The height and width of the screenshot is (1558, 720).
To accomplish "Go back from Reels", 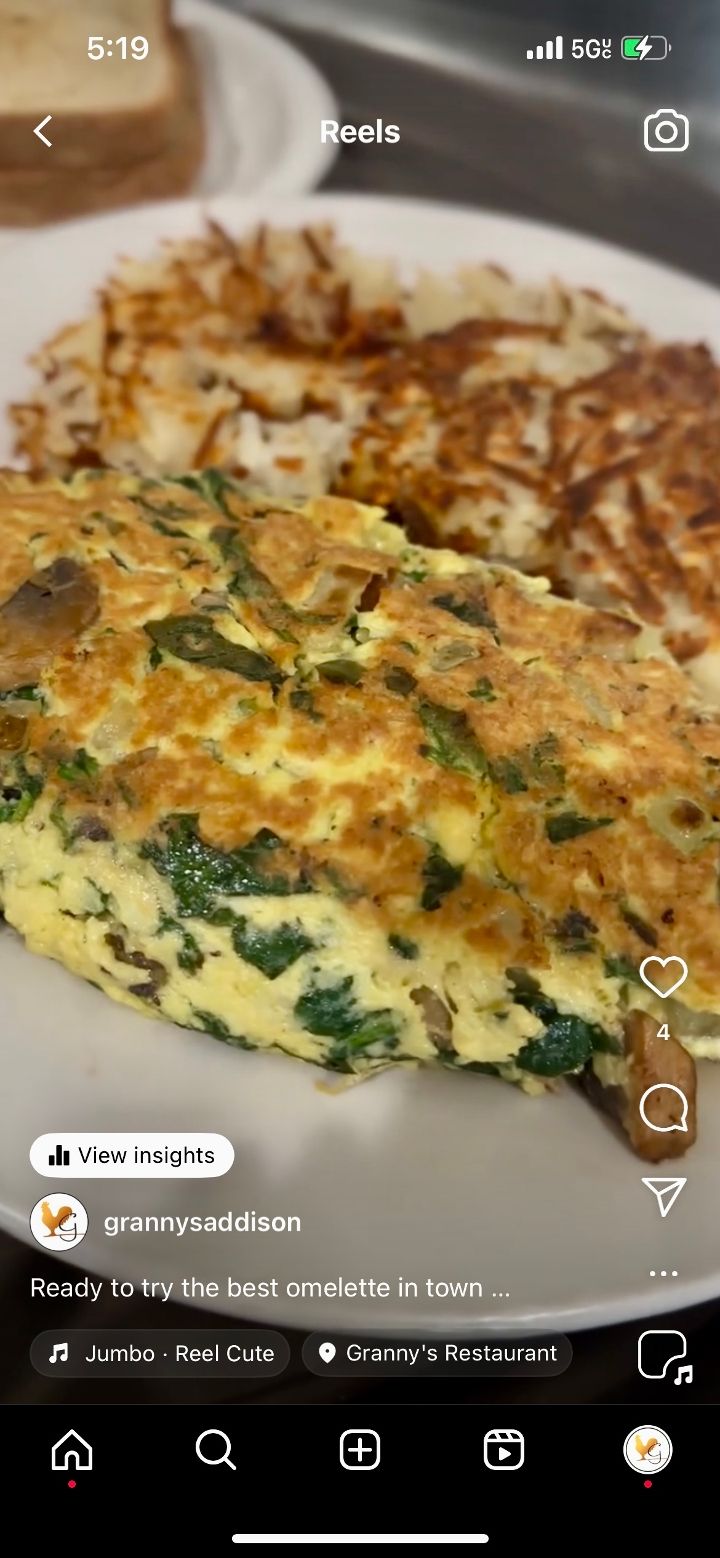I will point(42,131).
